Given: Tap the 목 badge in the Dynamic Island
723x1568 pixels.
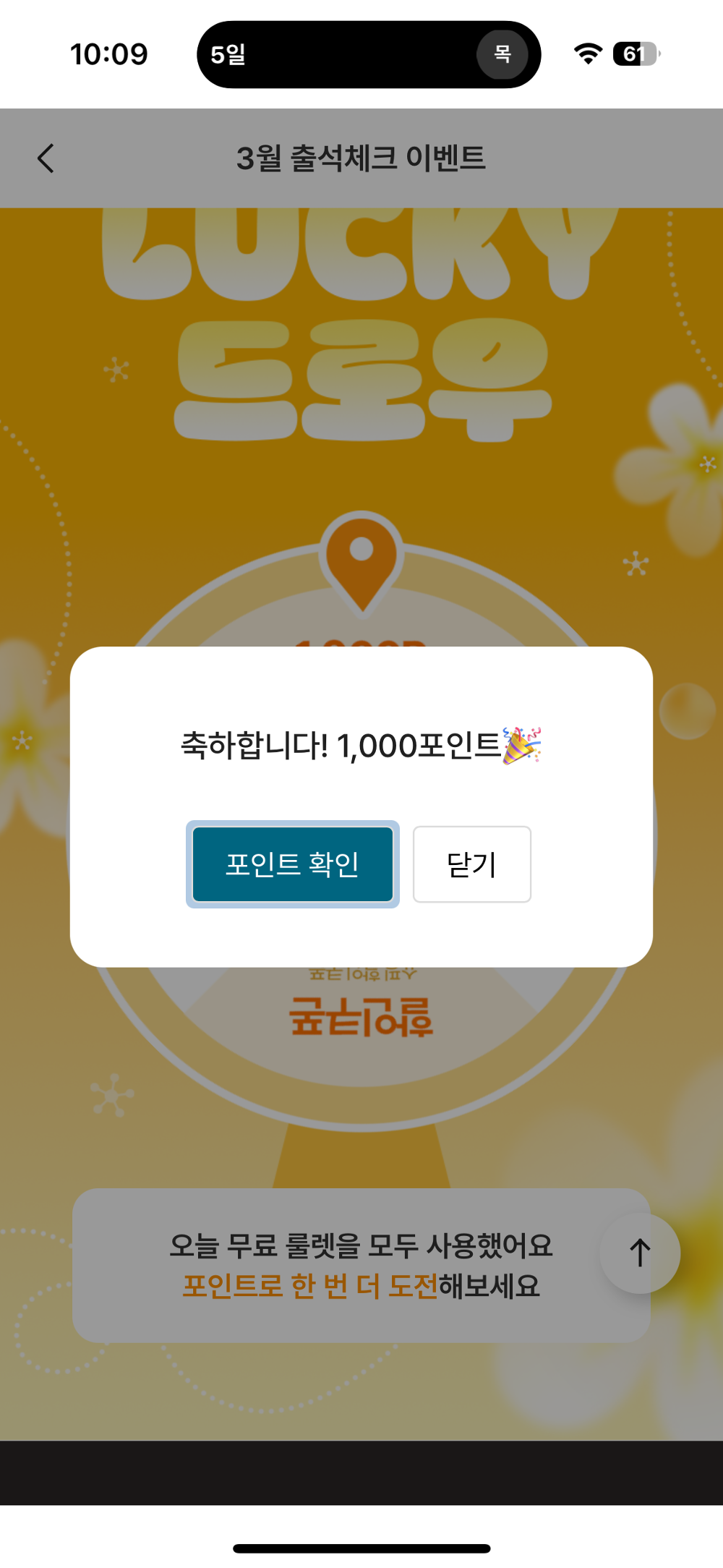Looking at the screenshot, I should [504, 54].
